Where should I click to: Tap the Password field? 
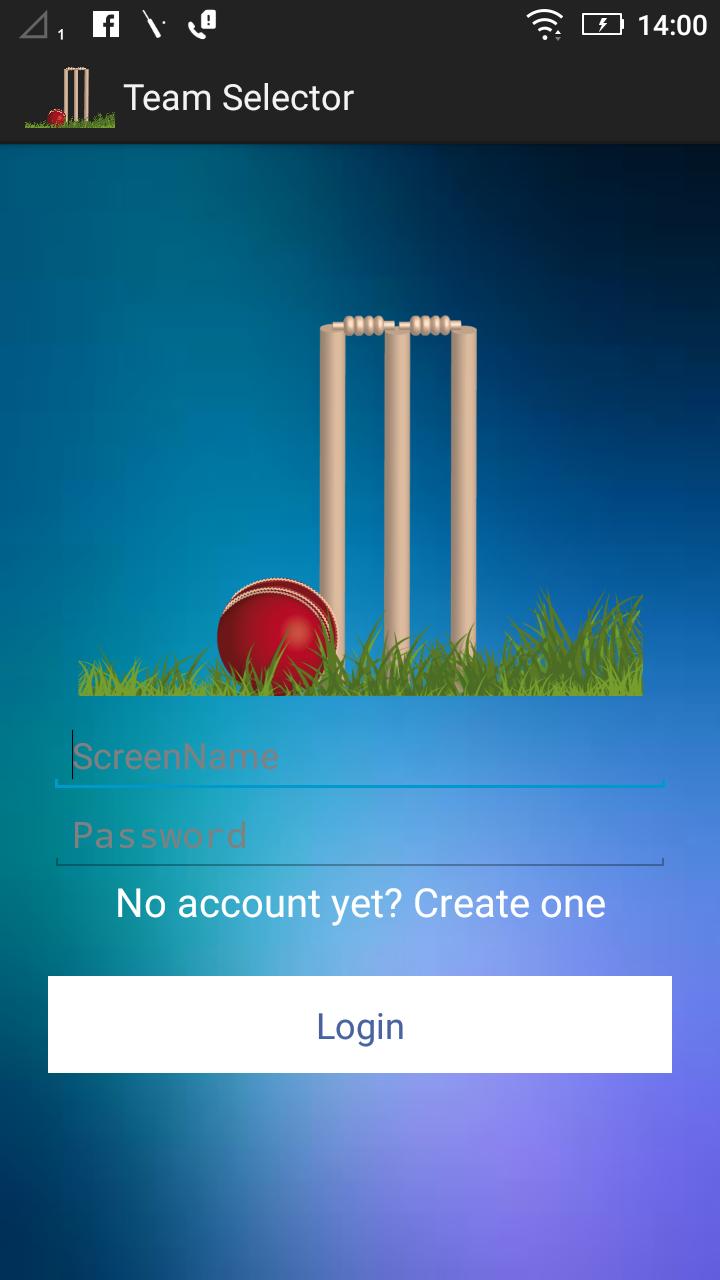pos(360,836)
